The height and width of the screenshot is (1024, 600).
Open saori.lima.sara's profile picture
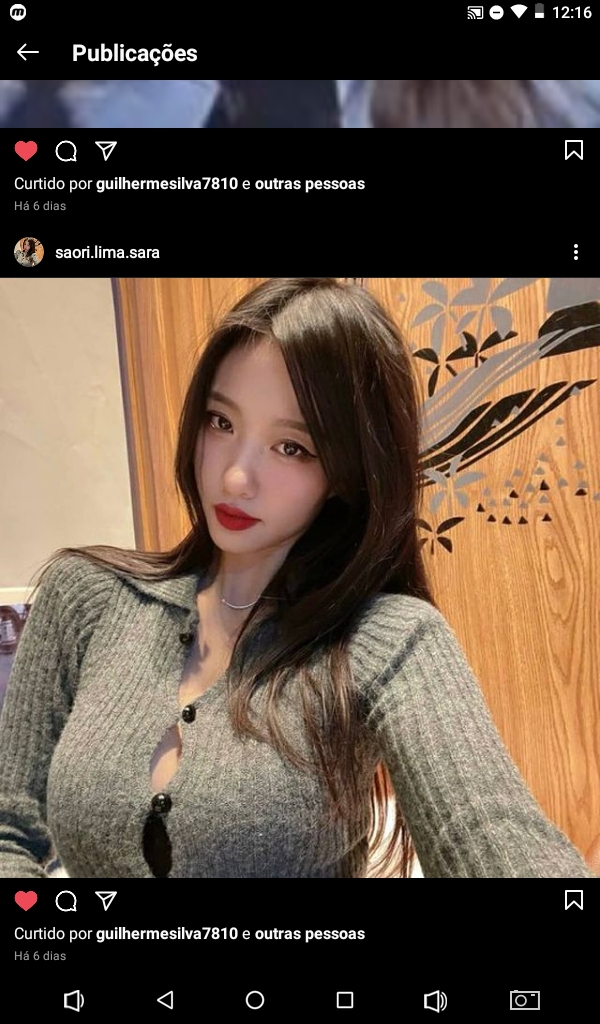pyautogui.click(x=29, y=252)
